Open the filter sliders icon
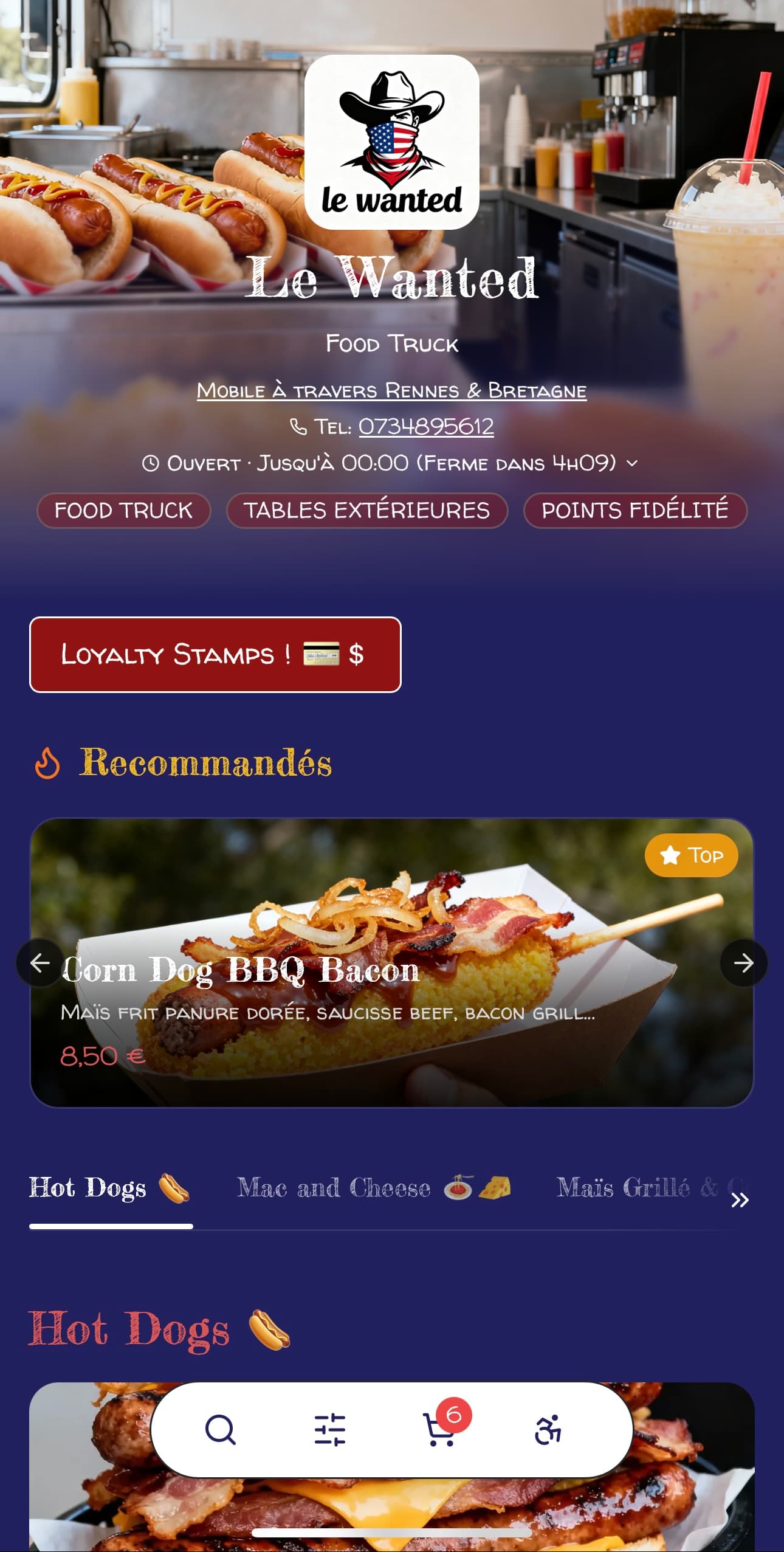 click(x=329, y=1429)
